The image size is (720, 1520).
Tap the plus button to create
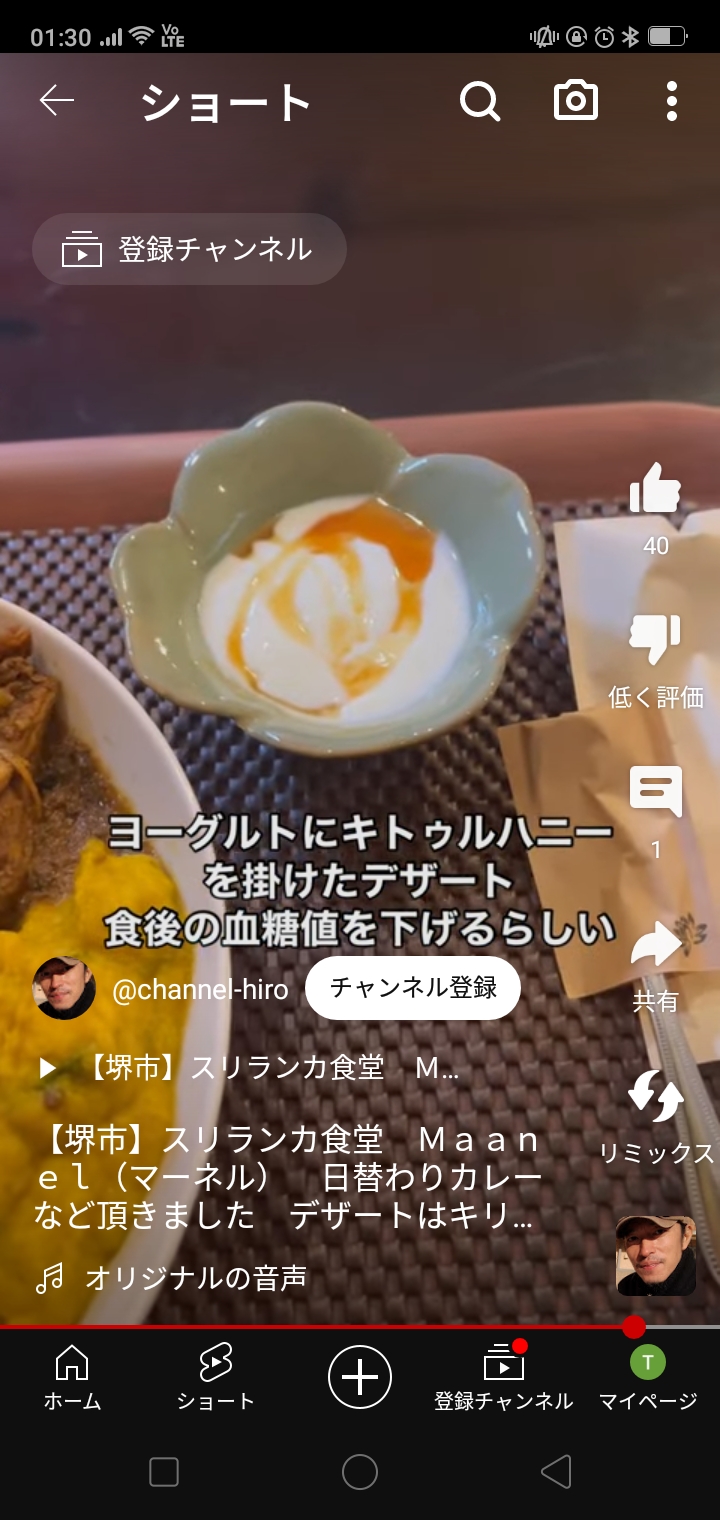pyautogui.click(x=360, y=1378)
